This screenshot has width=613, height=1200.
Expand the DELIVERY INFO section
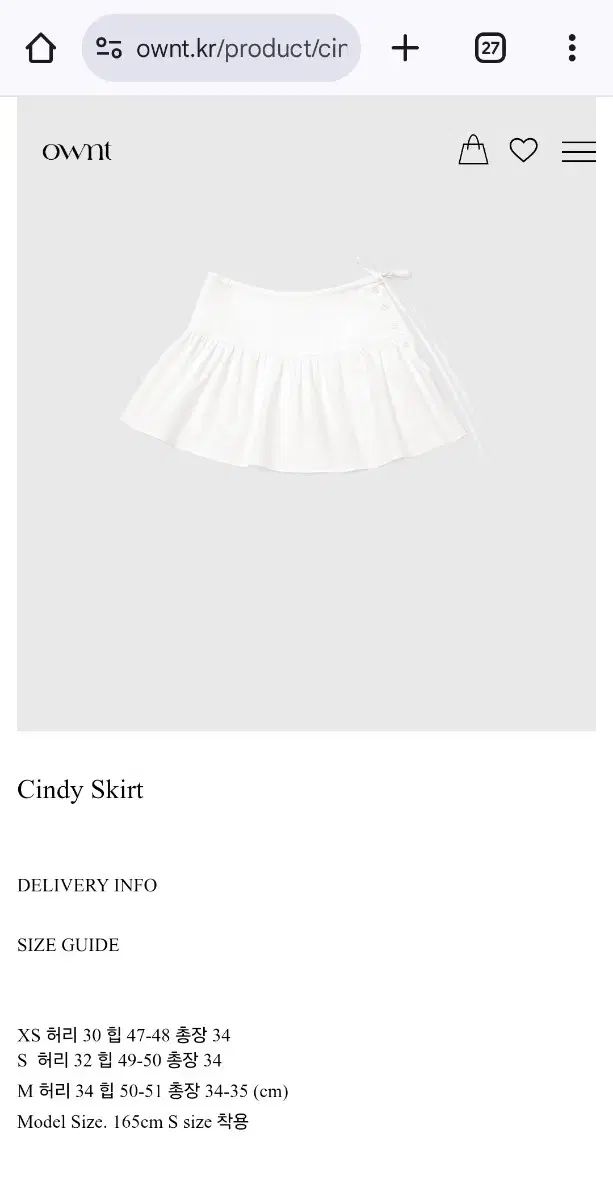click(x=87, y=885)
